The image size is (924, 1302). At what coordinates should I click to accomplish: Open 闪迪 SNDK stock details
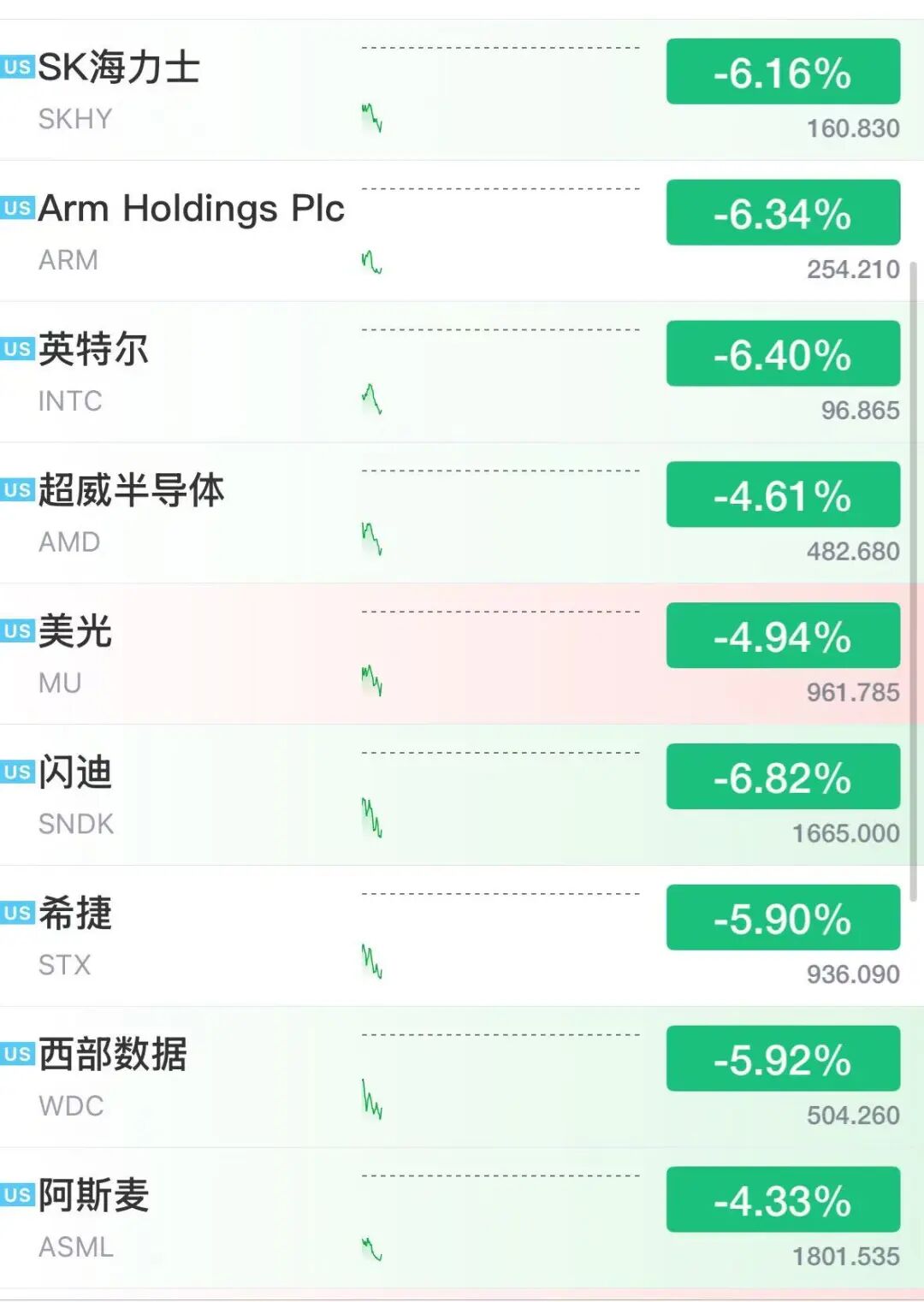tap(462, 796)
